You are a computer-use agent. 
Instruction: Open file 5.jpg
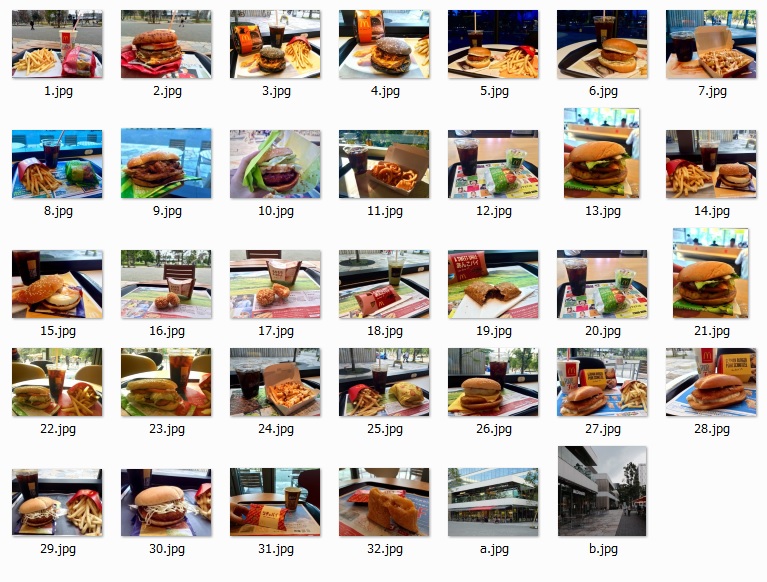point(493,45)
